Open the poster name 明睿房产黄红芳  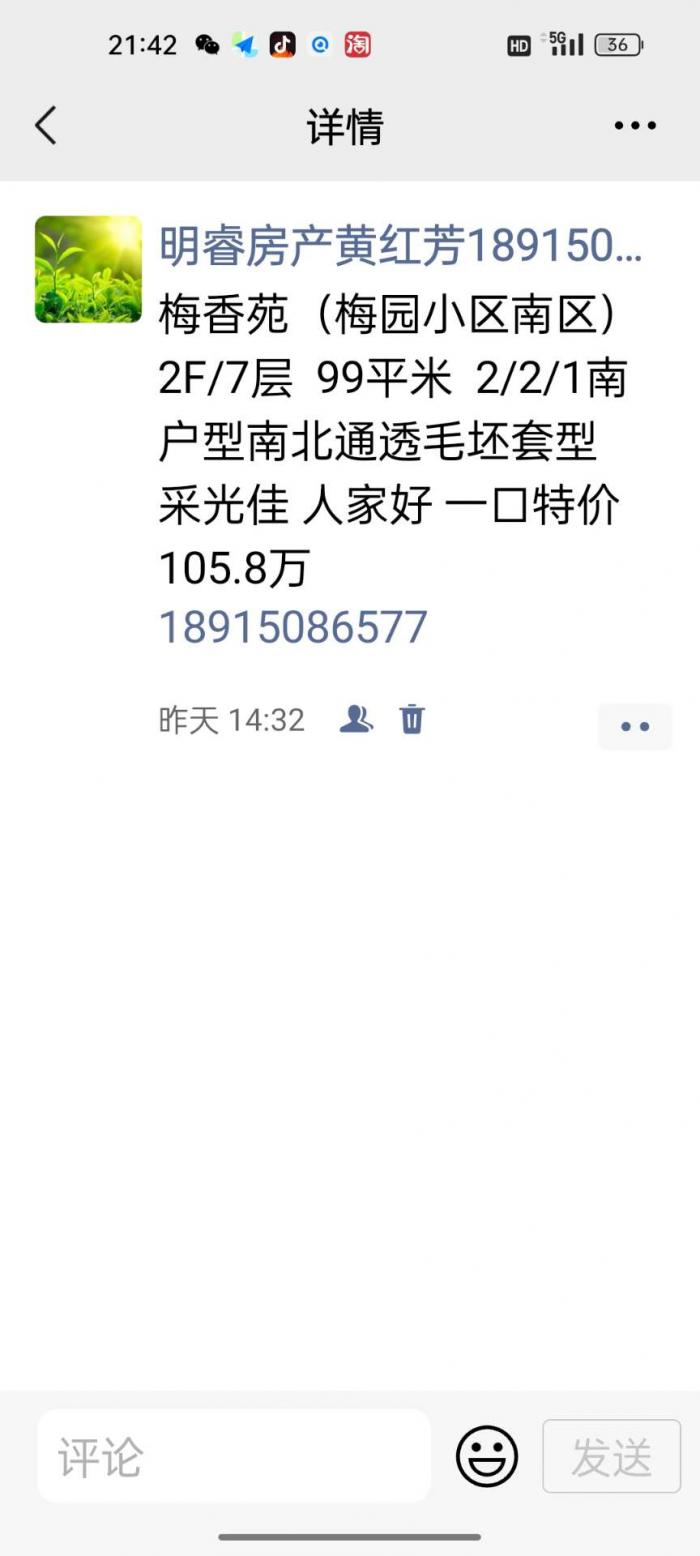[400, 246]
